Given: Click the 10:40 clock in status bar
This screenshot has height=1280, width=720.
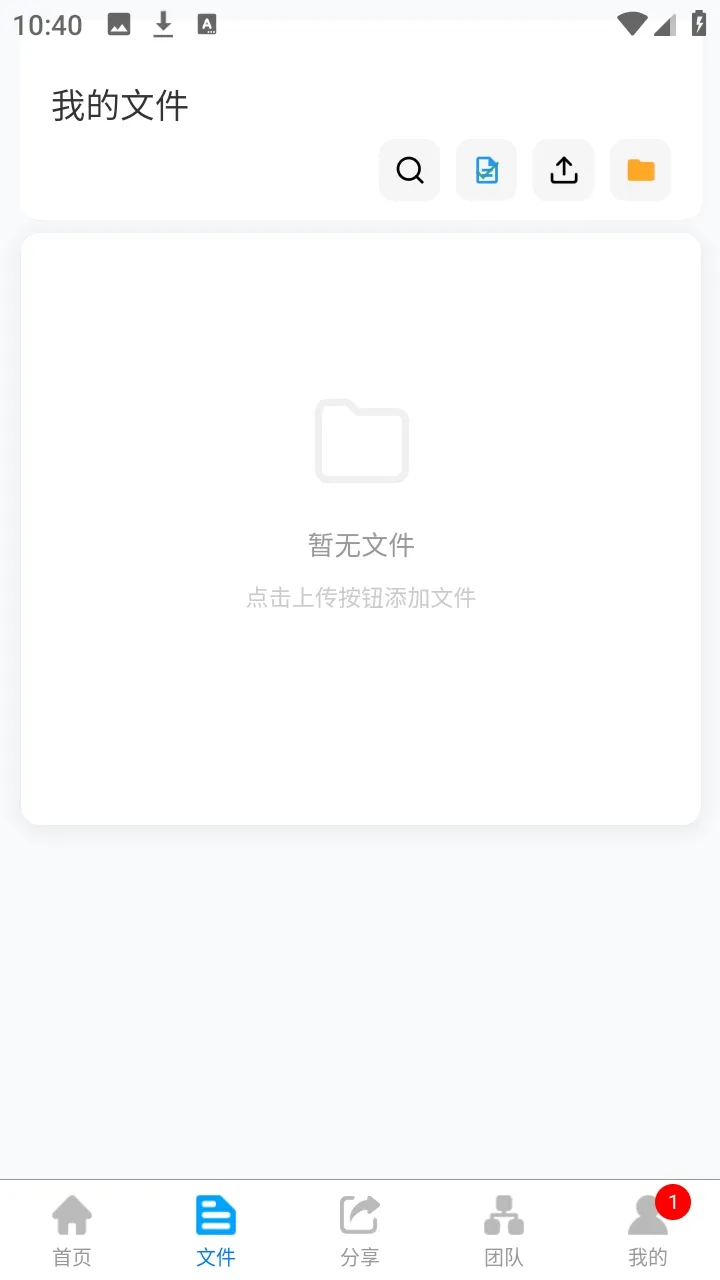Looking at the screenshot, I should click(x=50, y=25).
